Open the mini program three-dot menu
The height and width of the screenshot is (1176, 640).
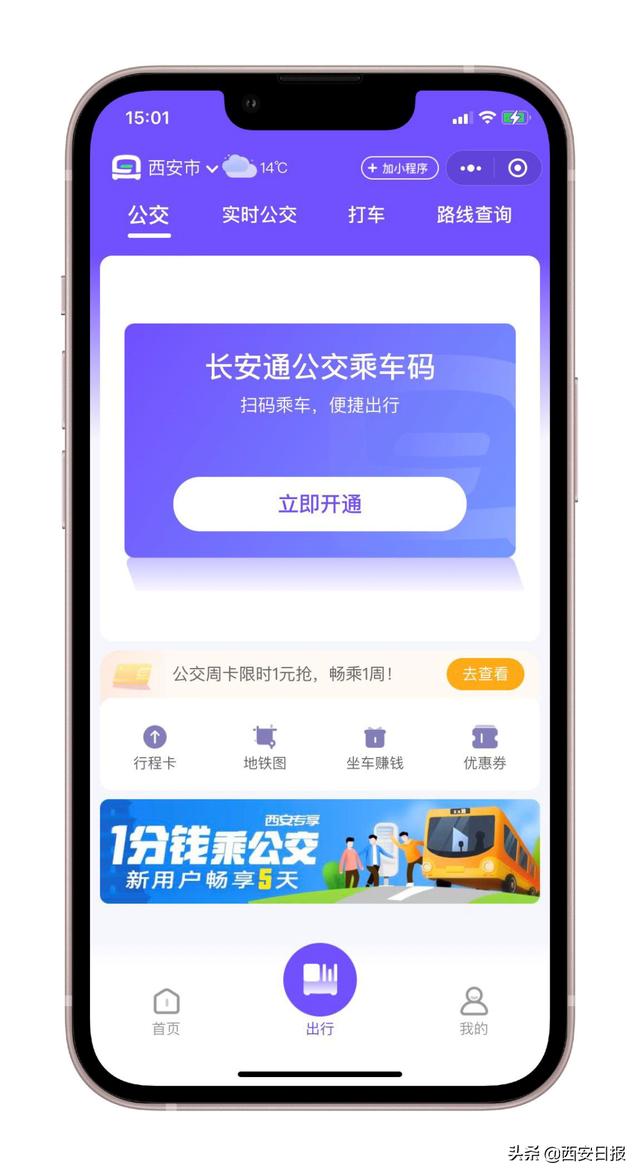pos(470,168)
